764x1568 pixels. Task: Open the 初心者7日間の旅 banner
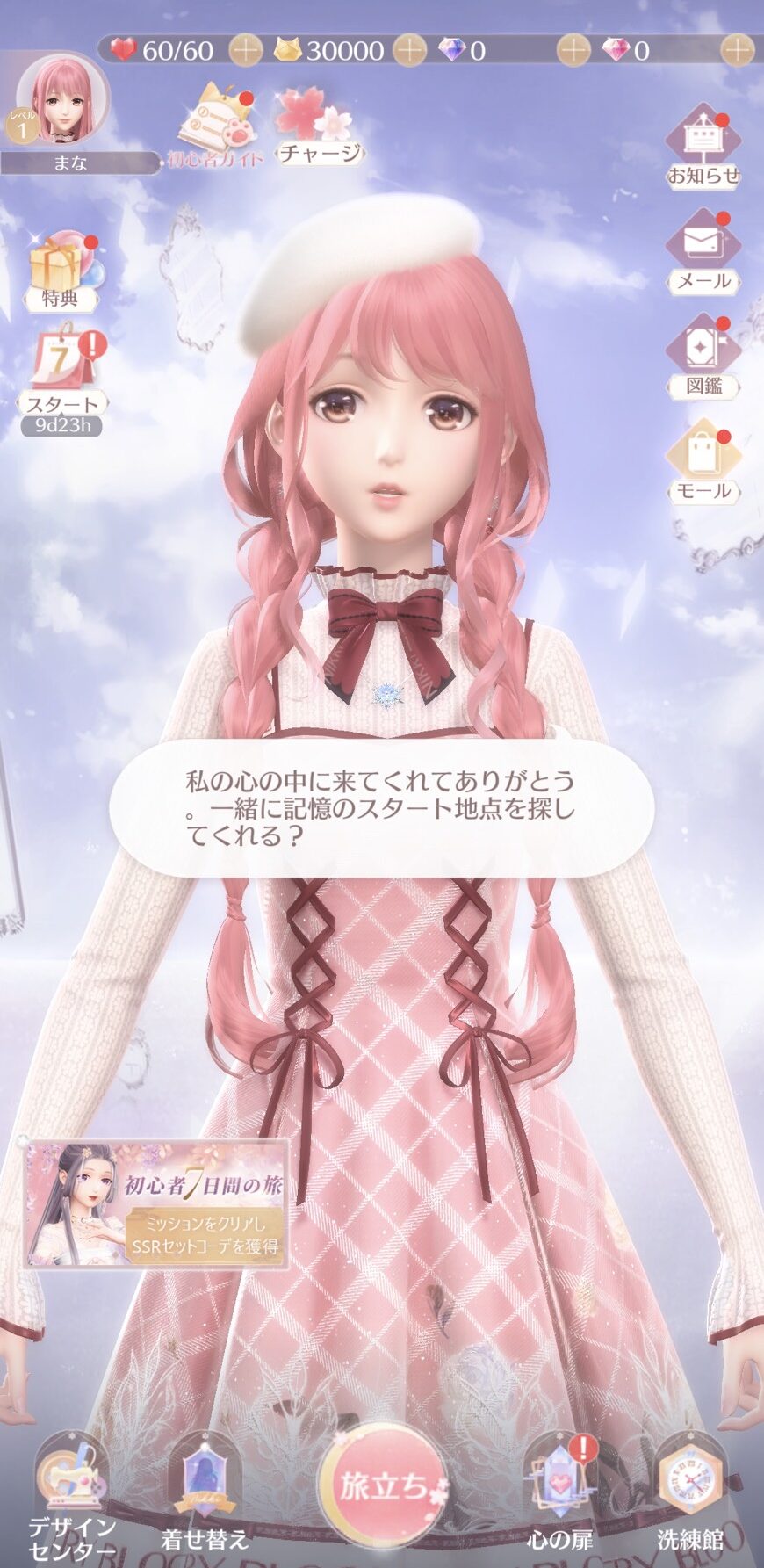pos(156,1203)
